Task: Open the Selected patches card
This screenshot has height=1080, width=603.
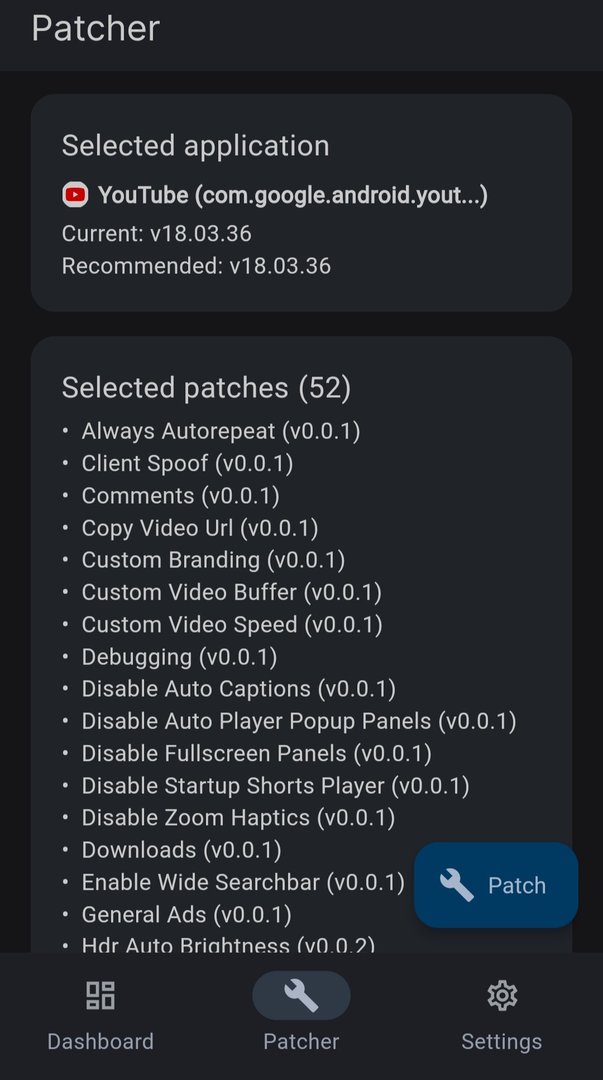Action: 301,645
